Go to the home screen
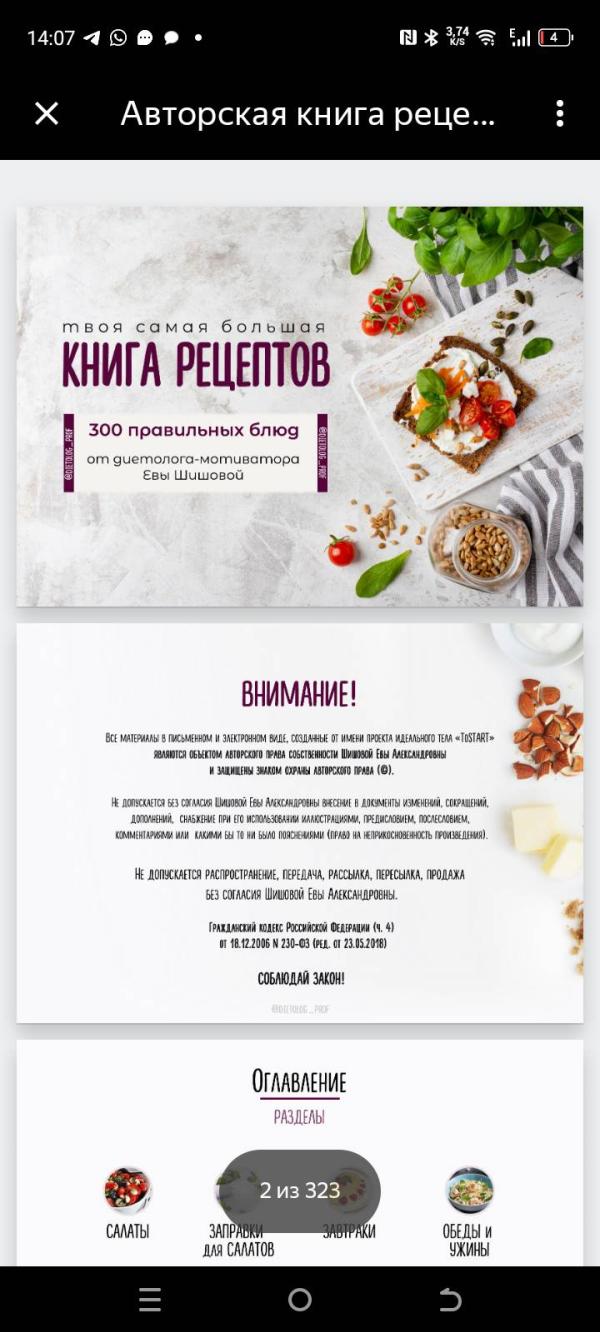Viewport: 600px width, 1332px height. tap(300, 1299)
